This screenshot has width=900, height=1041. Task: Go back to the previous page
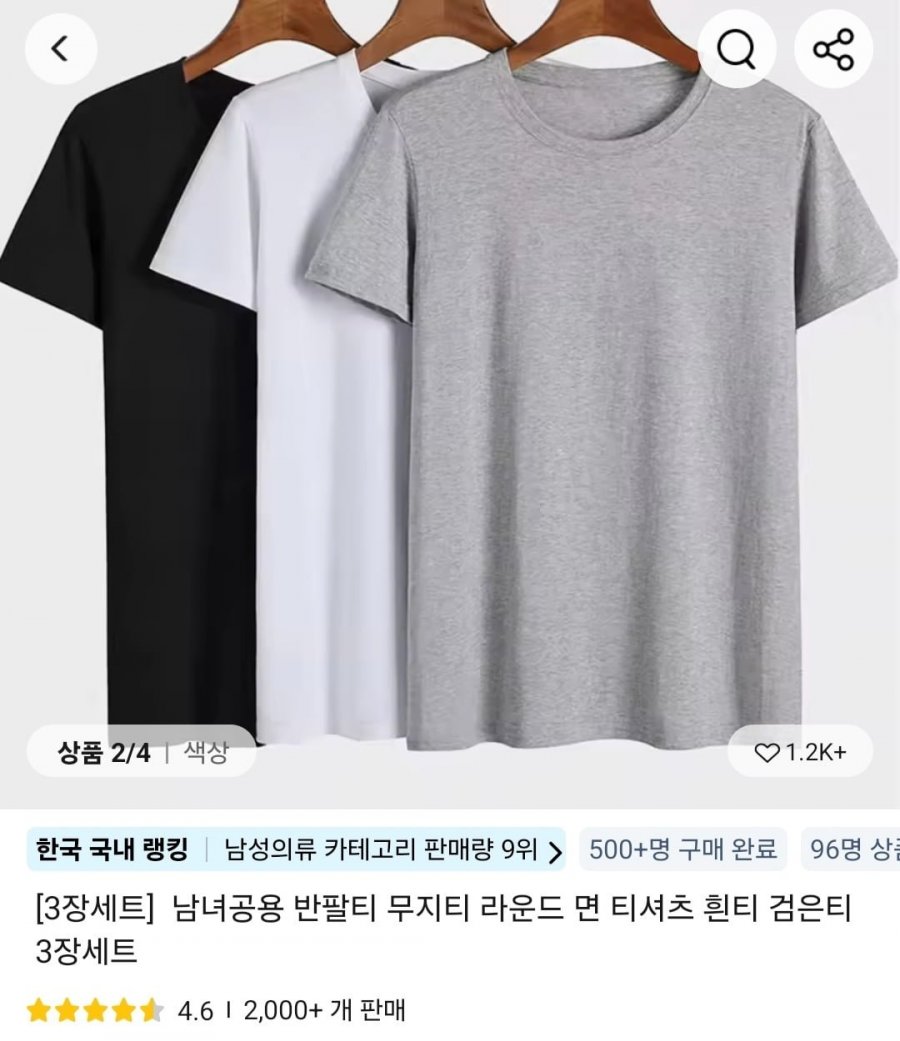click(x=61, y=49)
